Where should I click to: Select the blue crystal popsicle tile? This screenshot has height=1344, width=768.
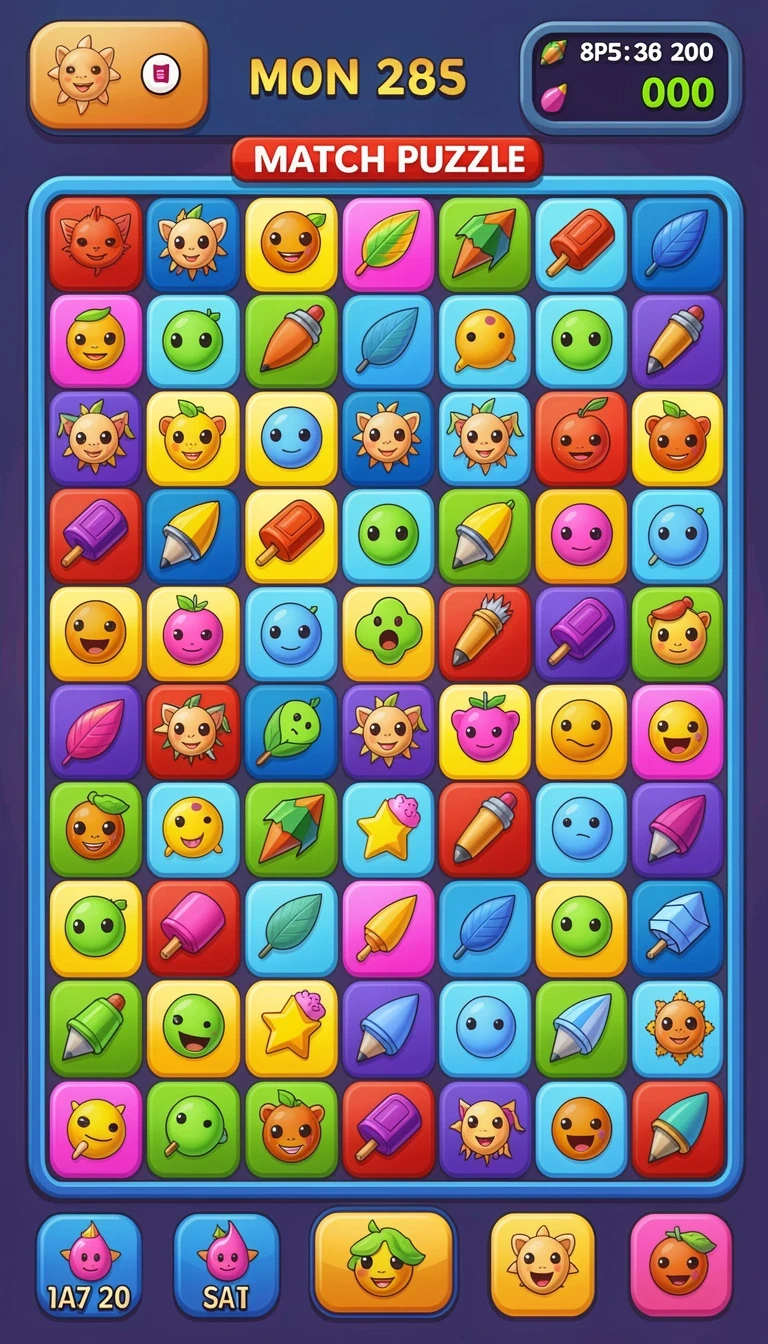pyautogui.click(x=677, y=927)
